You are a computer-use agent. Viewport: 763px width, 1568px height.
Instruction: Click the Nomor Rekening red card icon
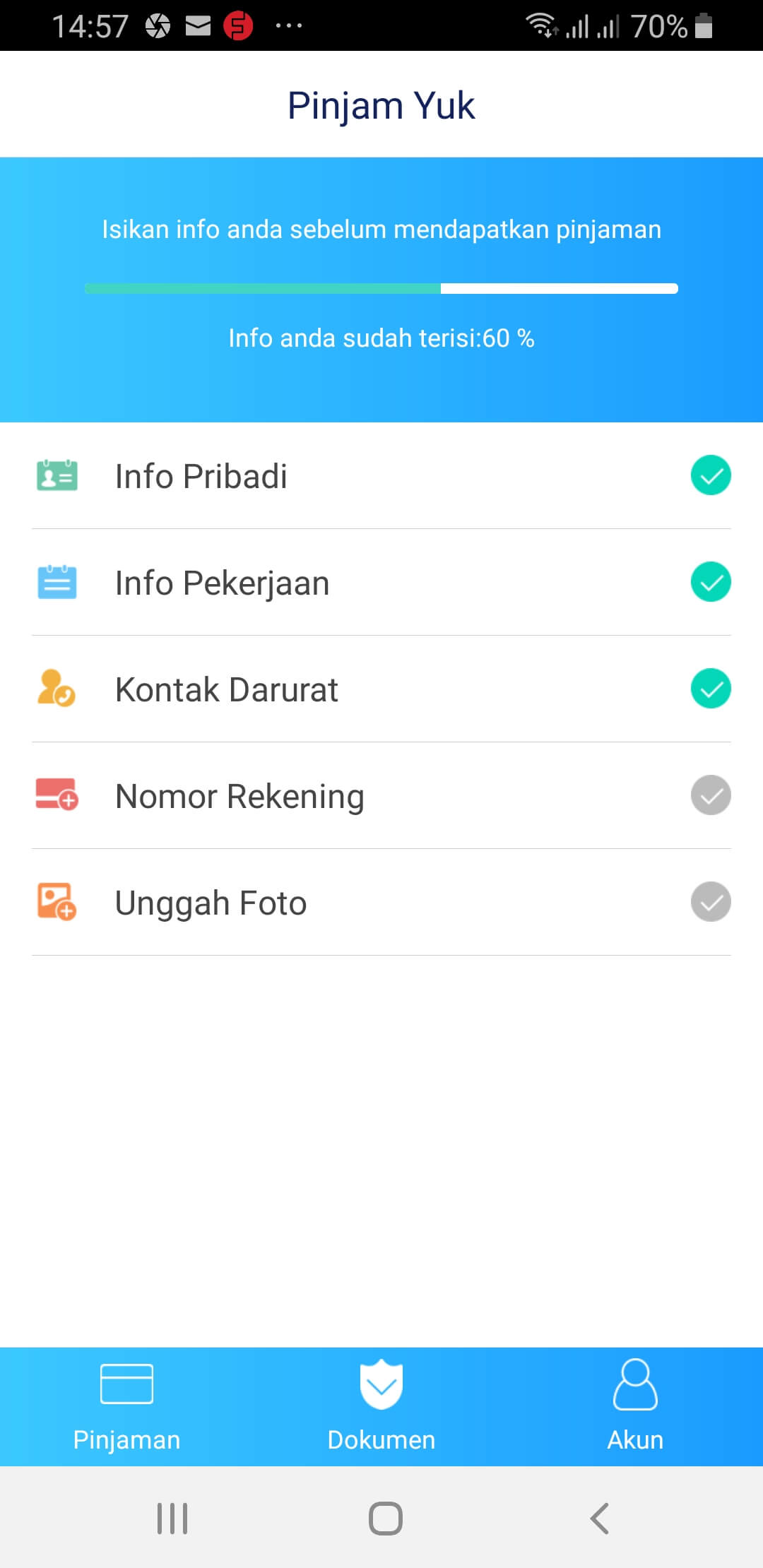click(58, 795)
